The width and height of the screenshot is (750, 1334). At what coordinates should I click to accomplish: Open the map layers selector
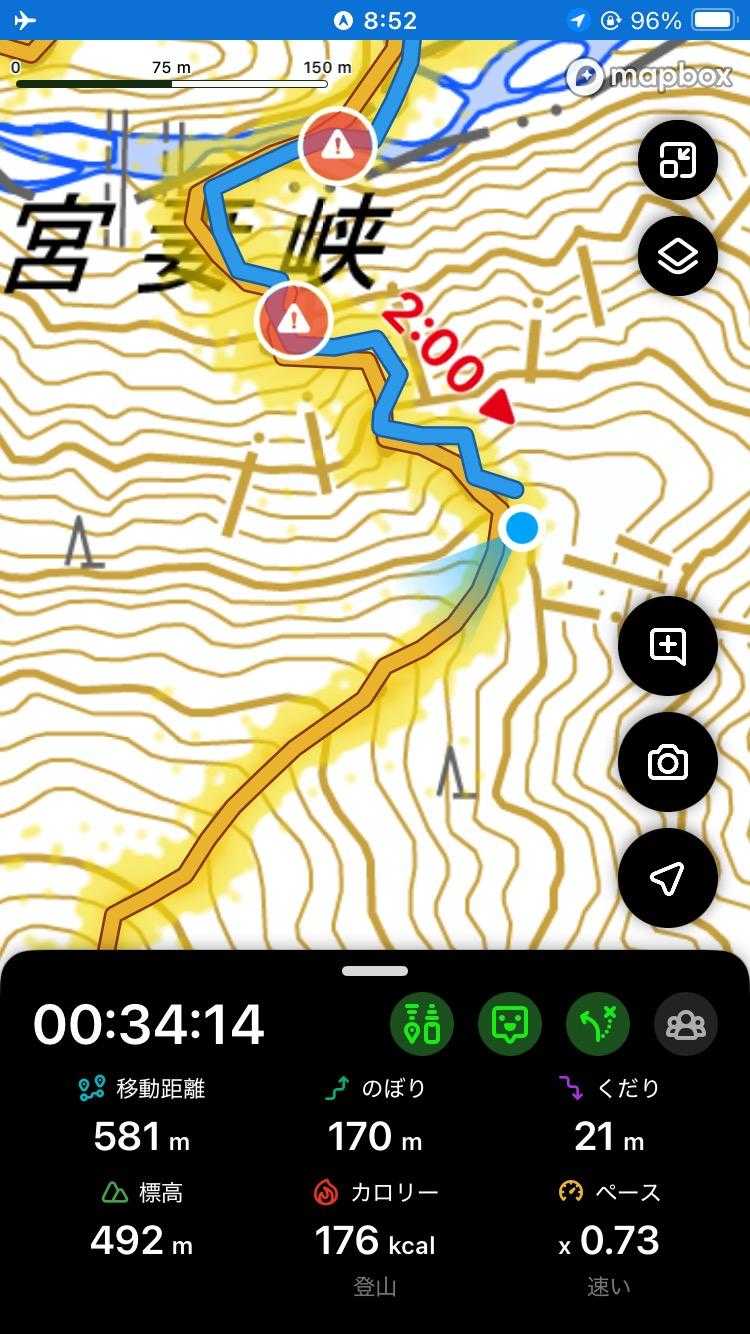click(677, 257)
